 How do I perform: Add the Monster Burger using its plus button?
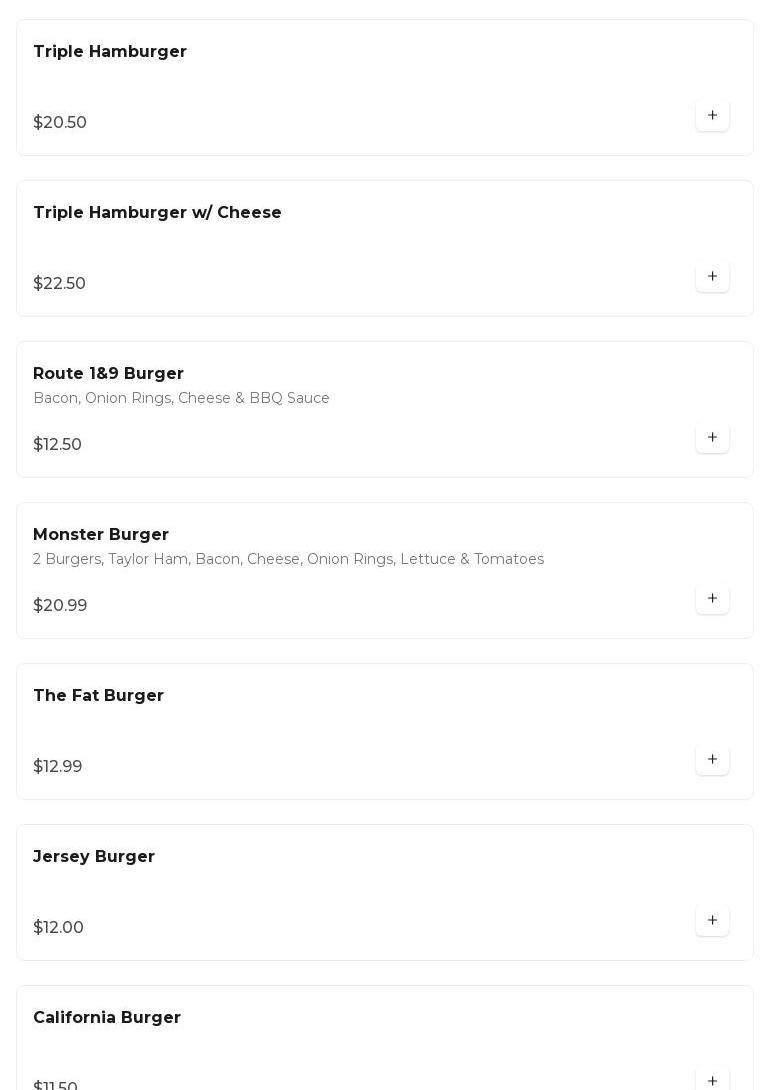(712, 599)
